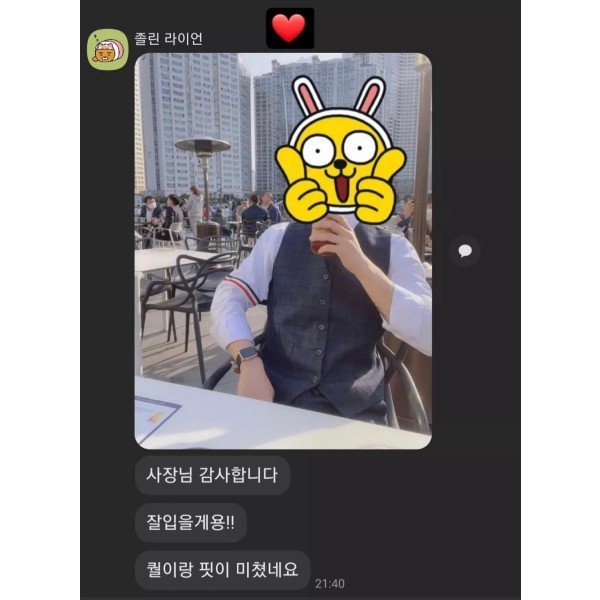The height and width of the screenshot is (600, 600).
Task: Tap the speech bubble icon beside the photo
Action: pos(465,251)
